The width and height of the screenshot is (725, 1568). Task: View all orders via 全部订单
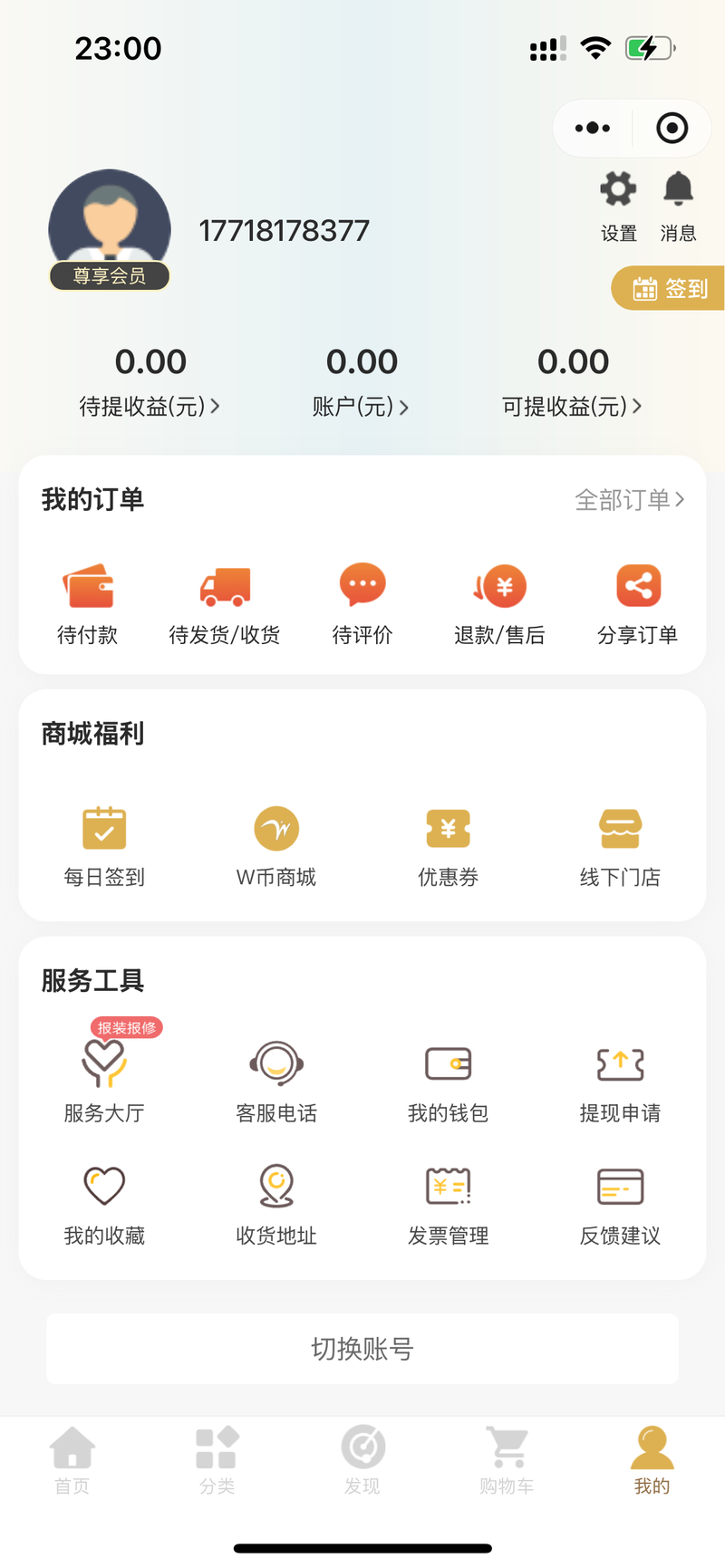(629, 499)
